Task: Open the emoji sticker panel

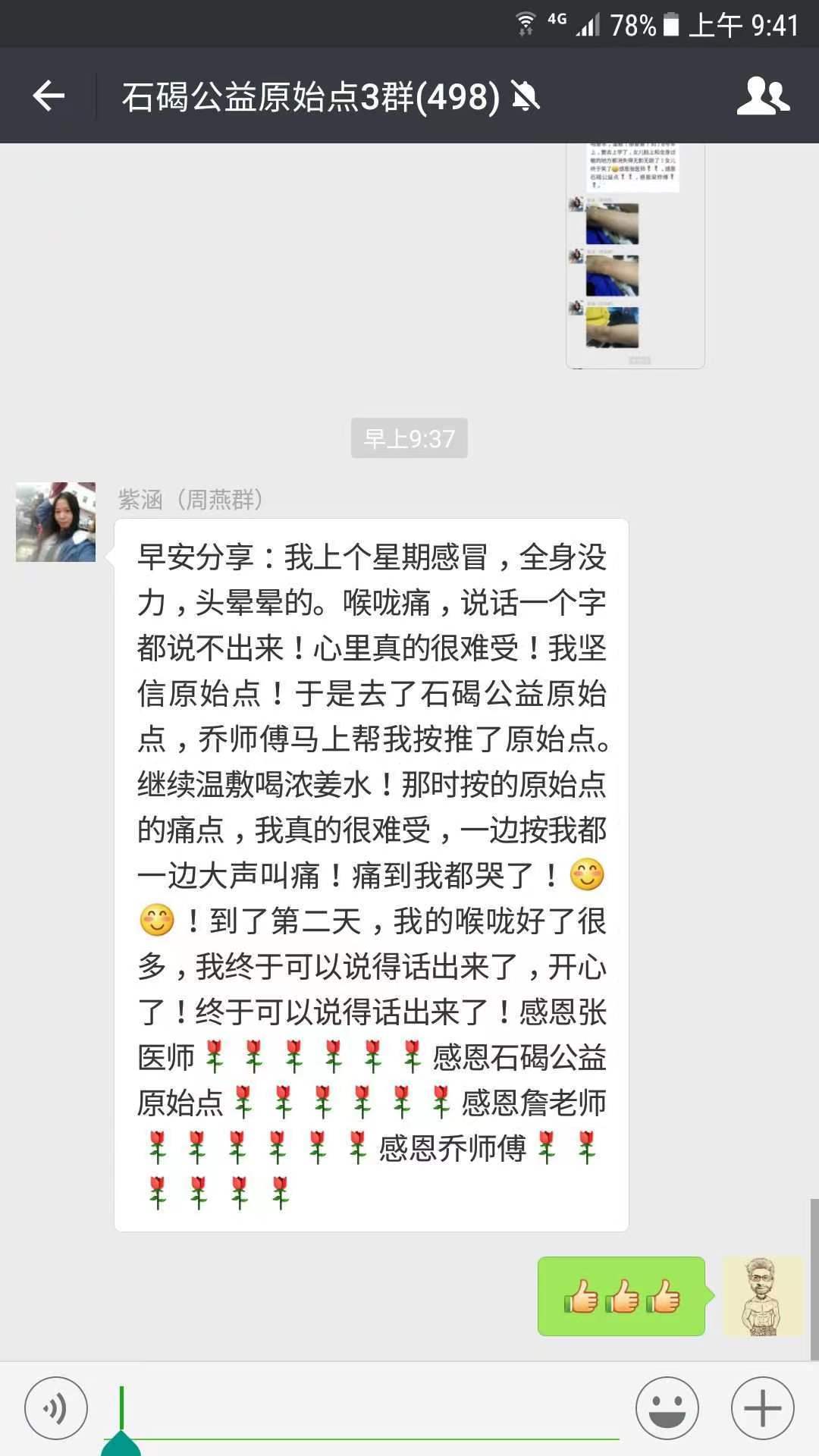Action: 667,1408
